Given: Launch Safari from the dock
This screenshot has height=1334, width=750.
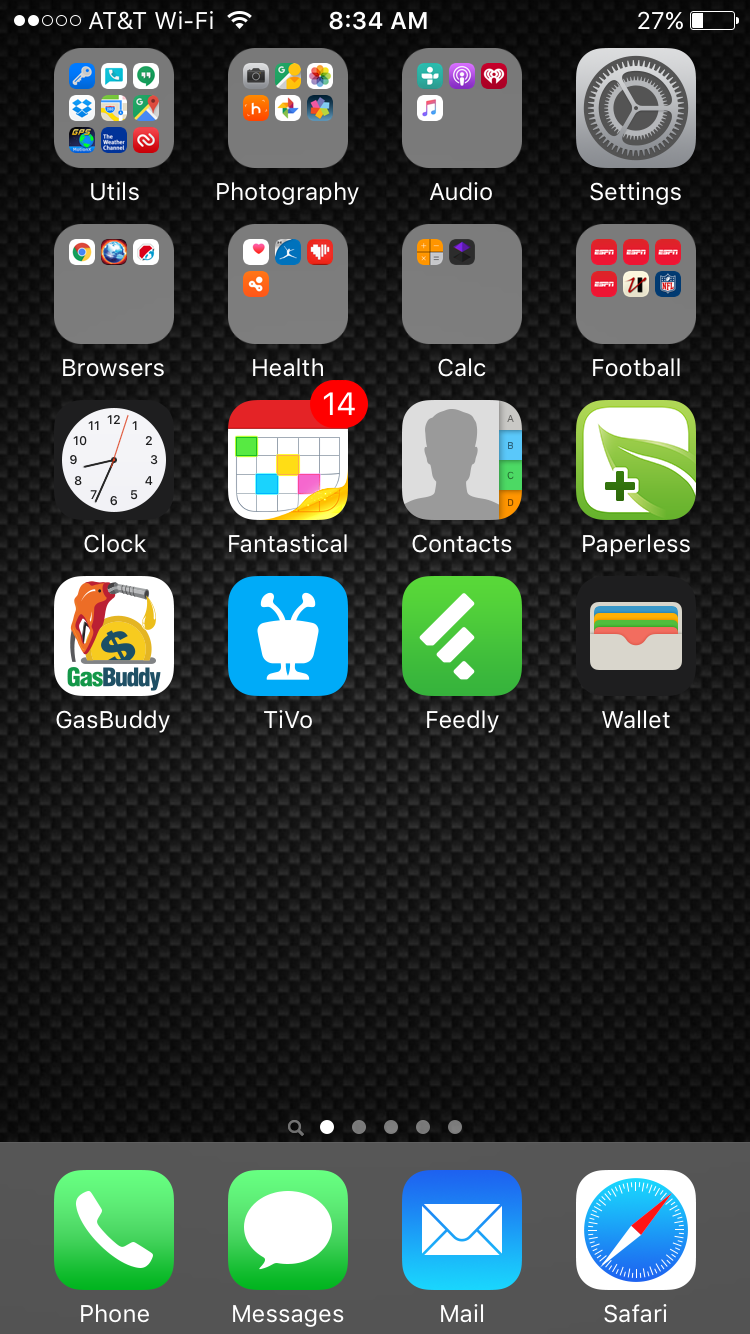Looking at the screenshot, I should [636, 1230].
